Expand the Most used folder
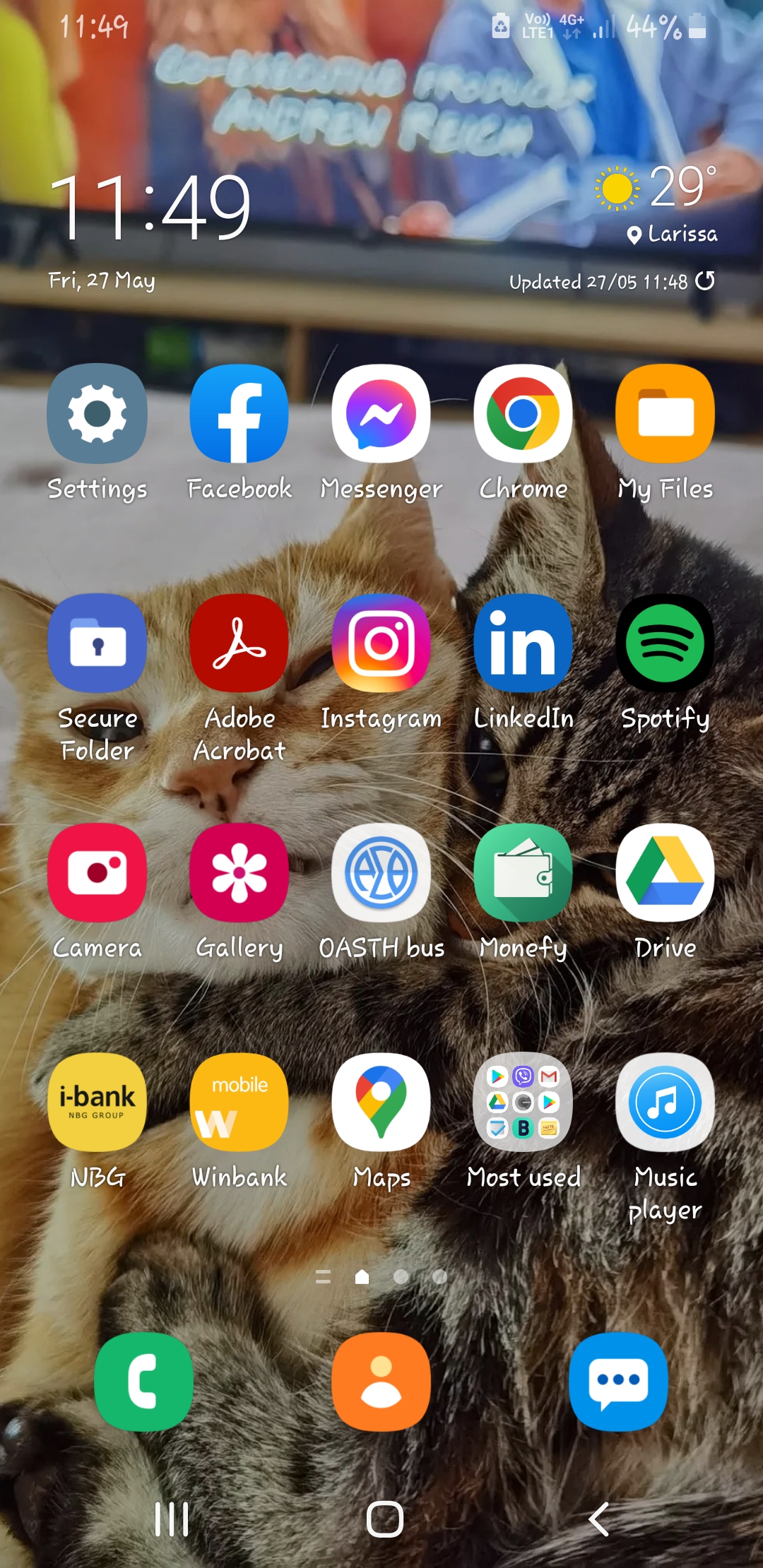Viewport: 763px width, 1568px height. click(x=524, y=1103)
